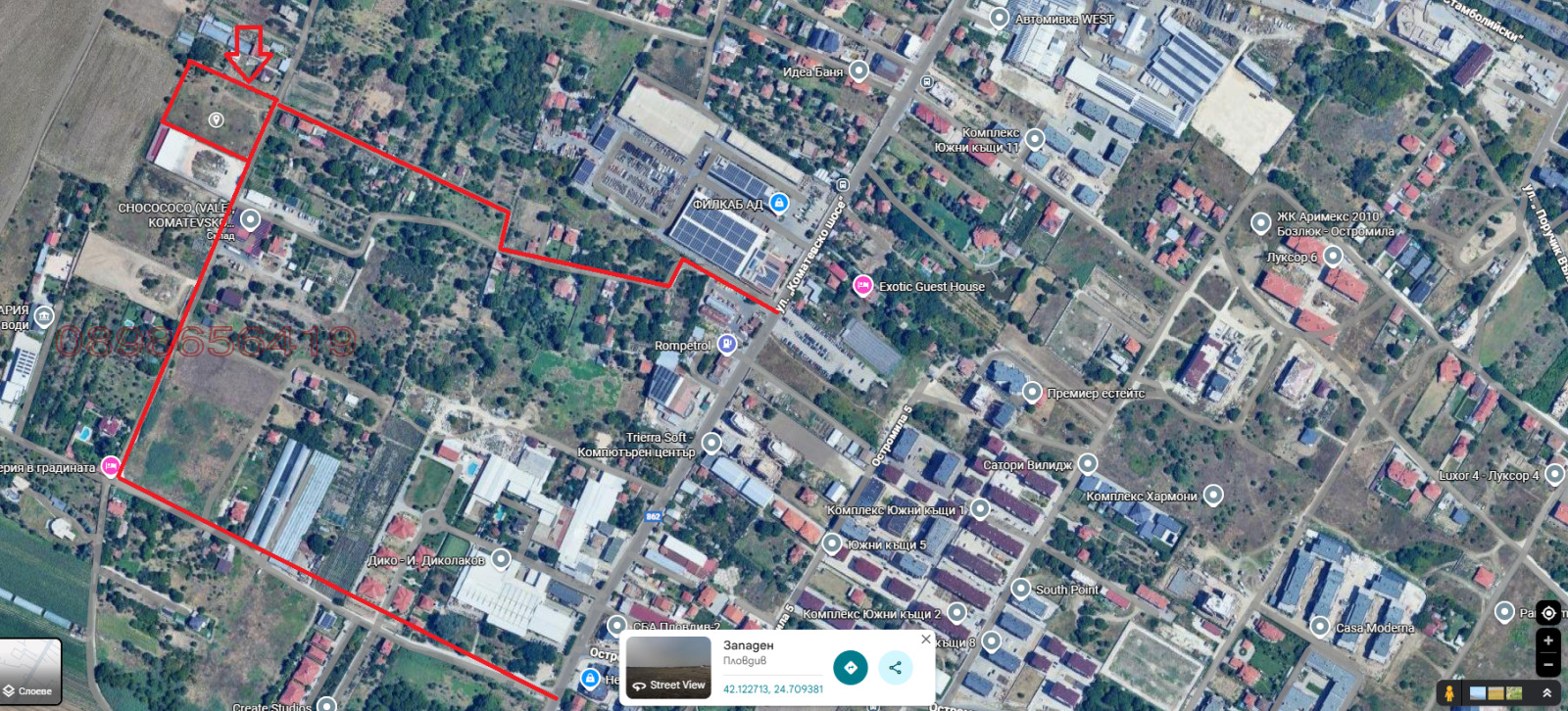Open the Комплекс Хармони marker
This screenshot has height=711, width=1568.
1213,495
